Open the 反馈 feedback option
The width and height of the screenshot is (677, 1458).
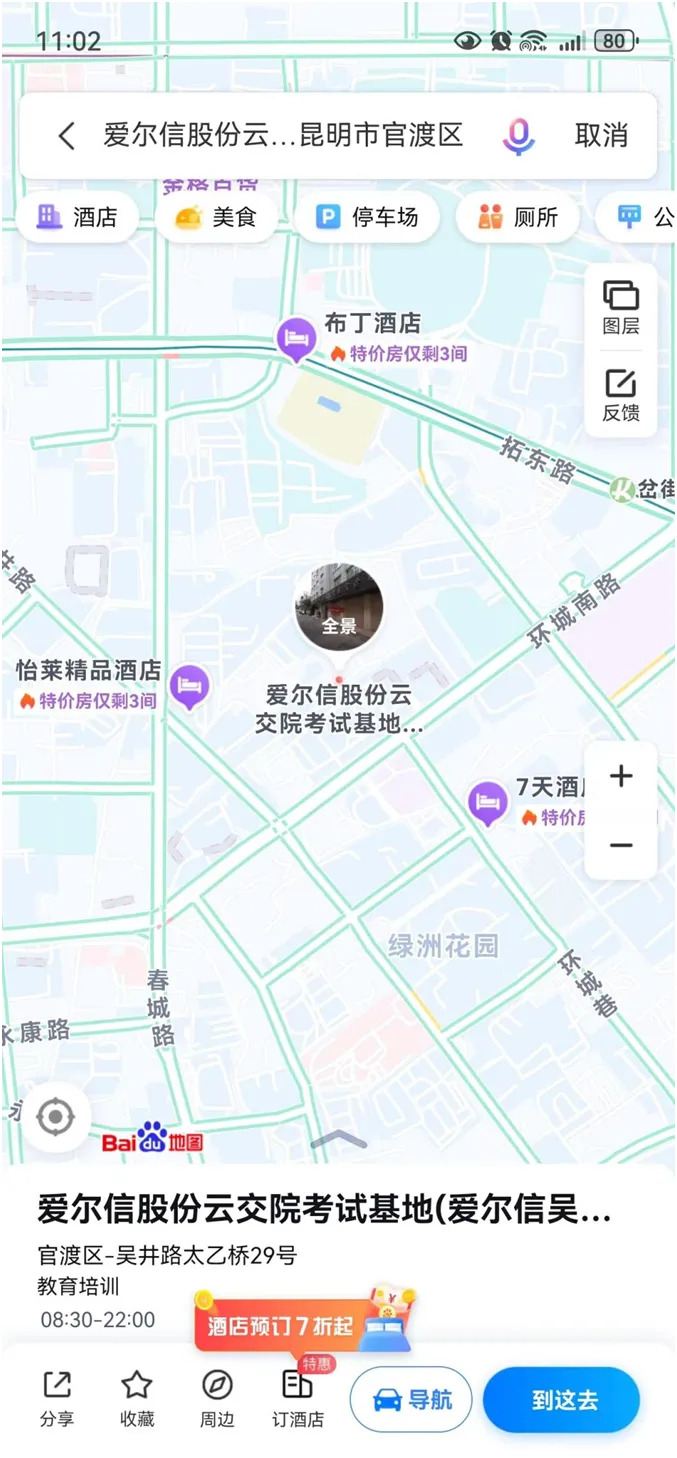click(621, 395)
